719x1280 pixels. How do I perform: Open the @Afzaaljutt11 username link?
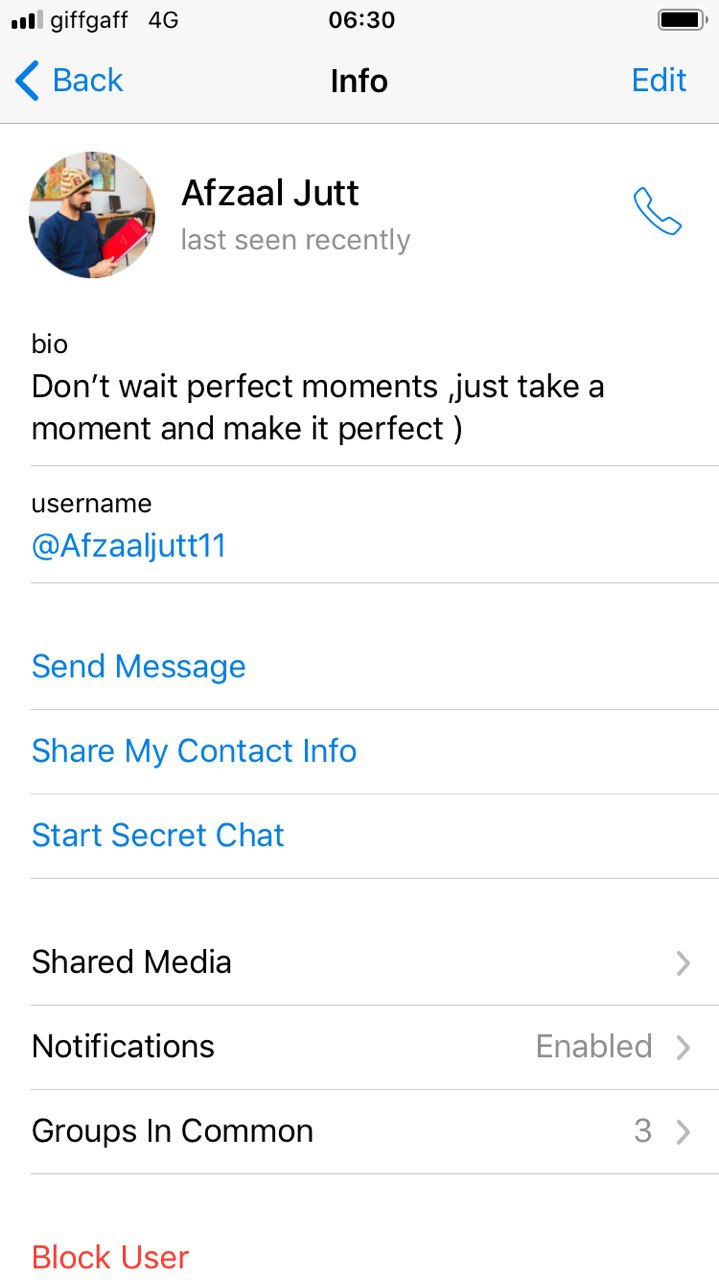point(129,546)
